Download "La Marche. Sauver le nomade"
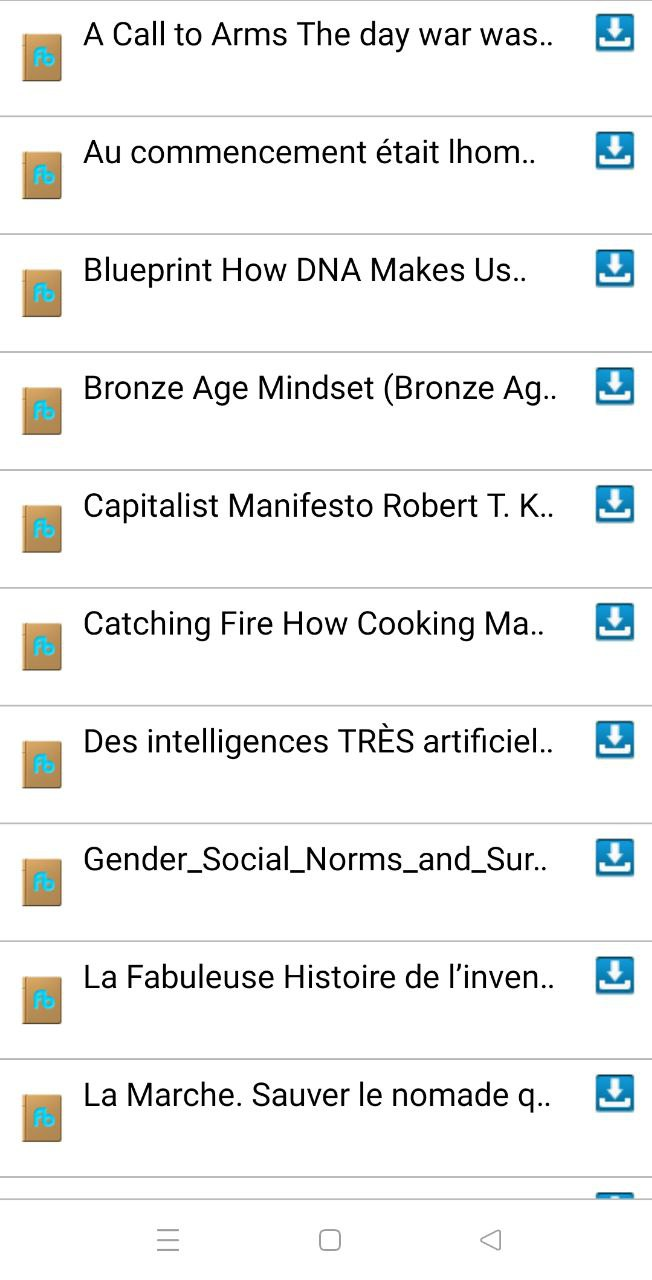 click(x=614, y=1094)
